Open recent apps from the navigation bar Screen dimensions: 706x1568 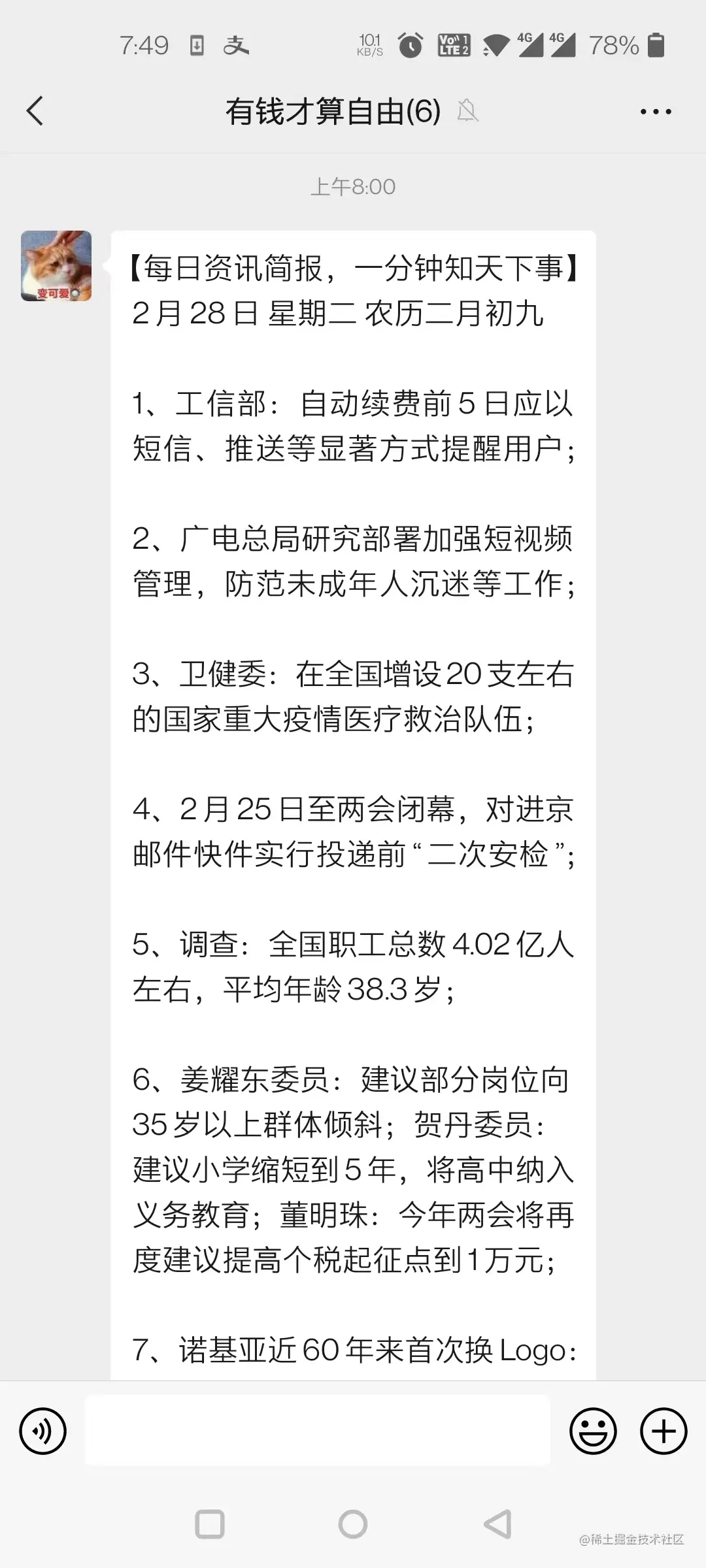(x=210, y=1524)
